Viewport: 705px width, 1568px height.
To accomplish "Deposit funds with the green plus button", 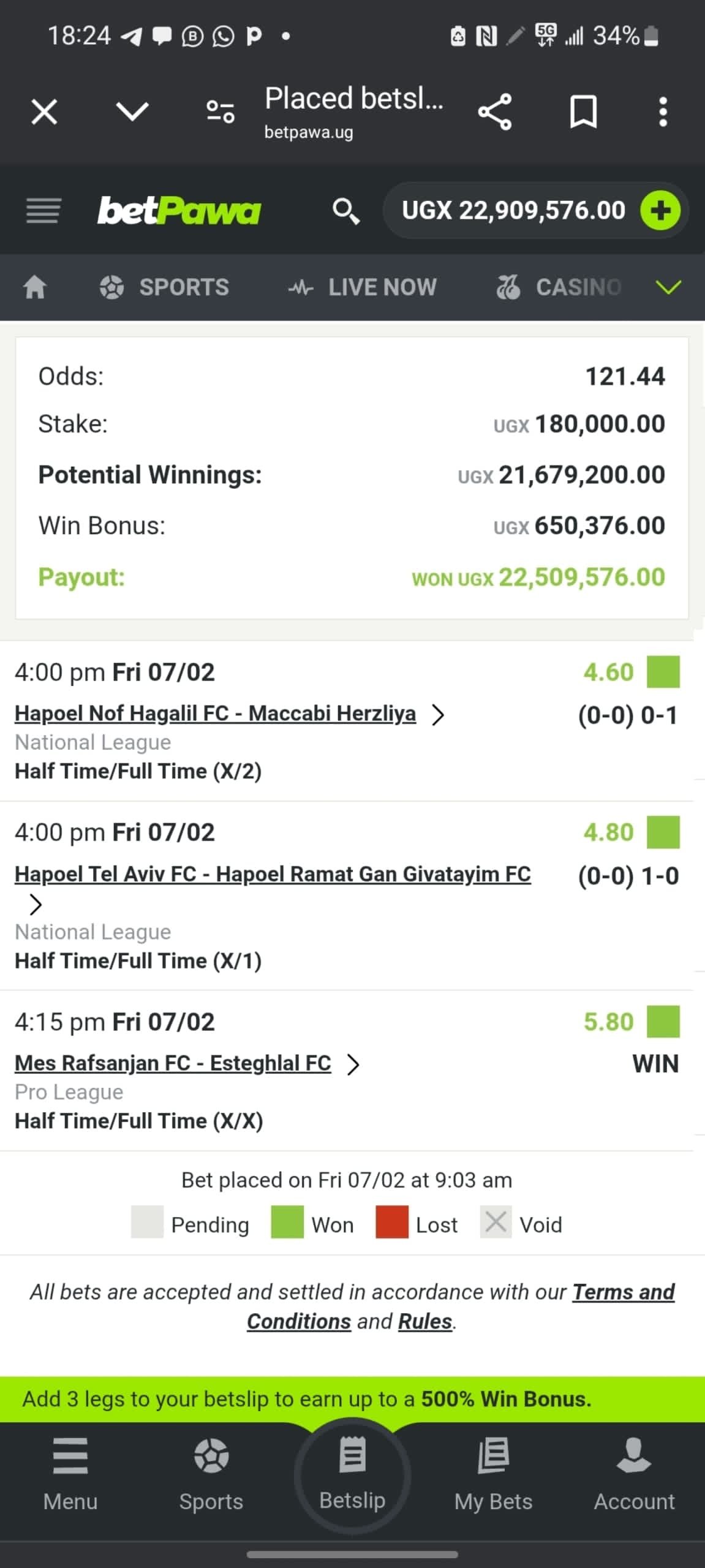I will coord(660,211).
